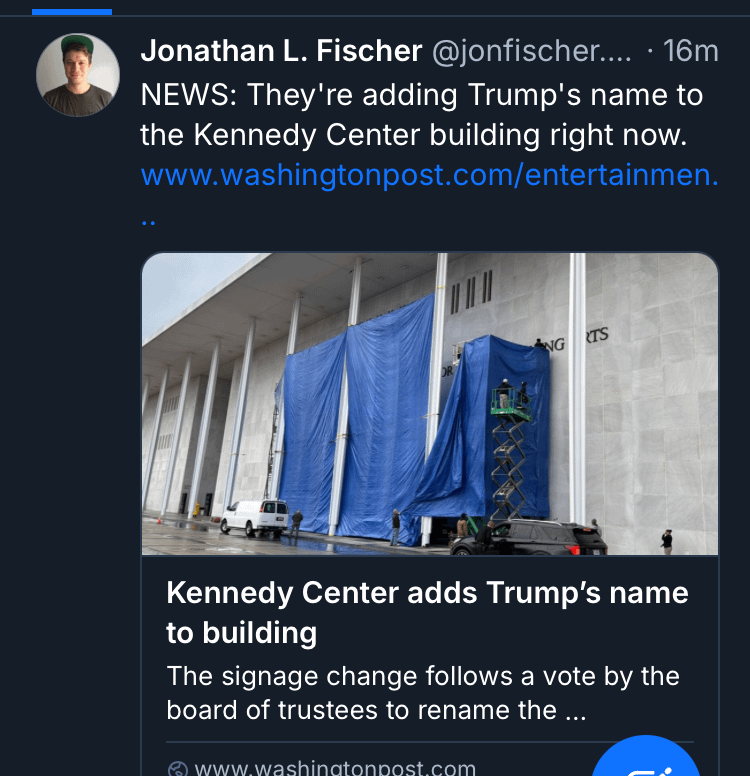This screenshot has height=776, width=750.
Task: Open Jonathan L. Fischer's profile name
Action: (280, 51)
